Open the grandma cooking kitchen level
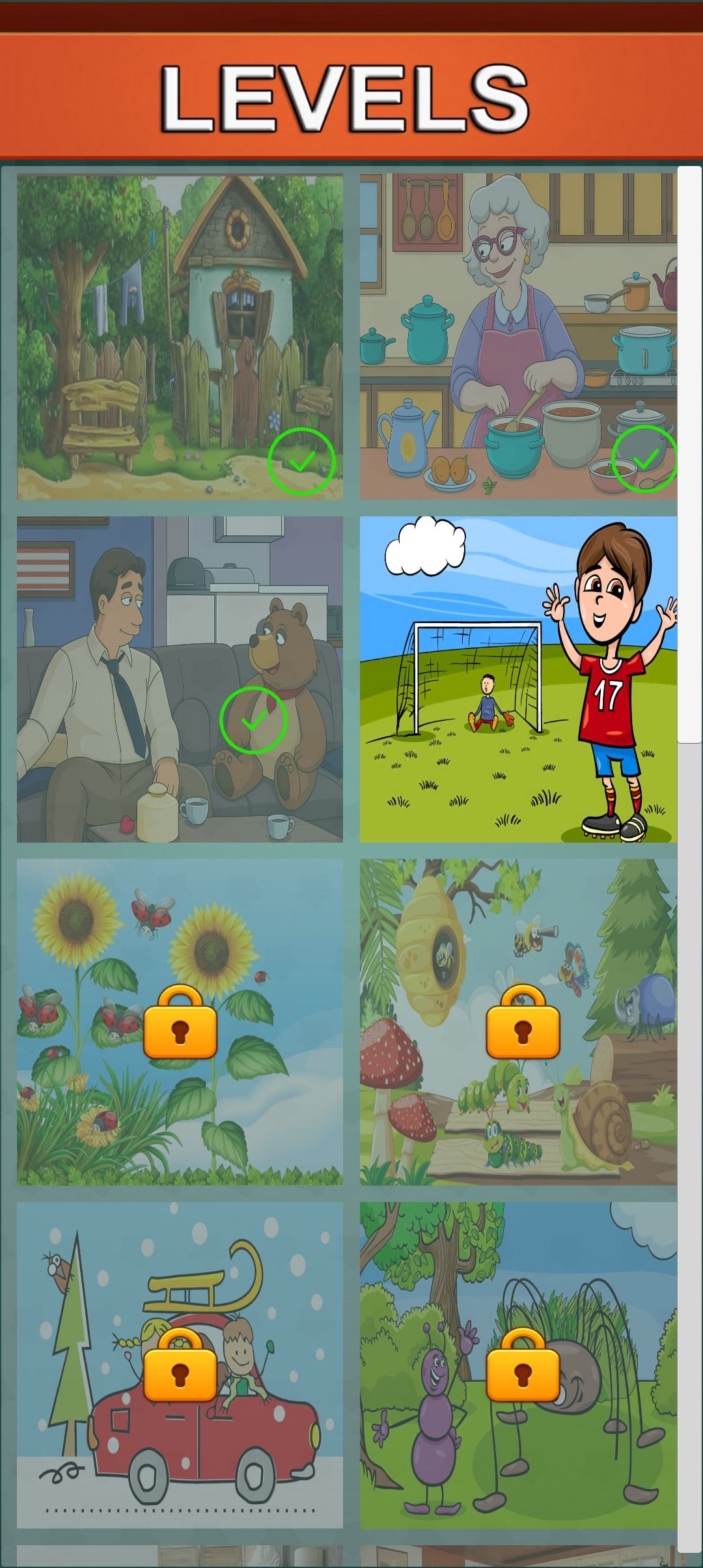This screenshot has height=1568, width=703. (x=518, y=337)
